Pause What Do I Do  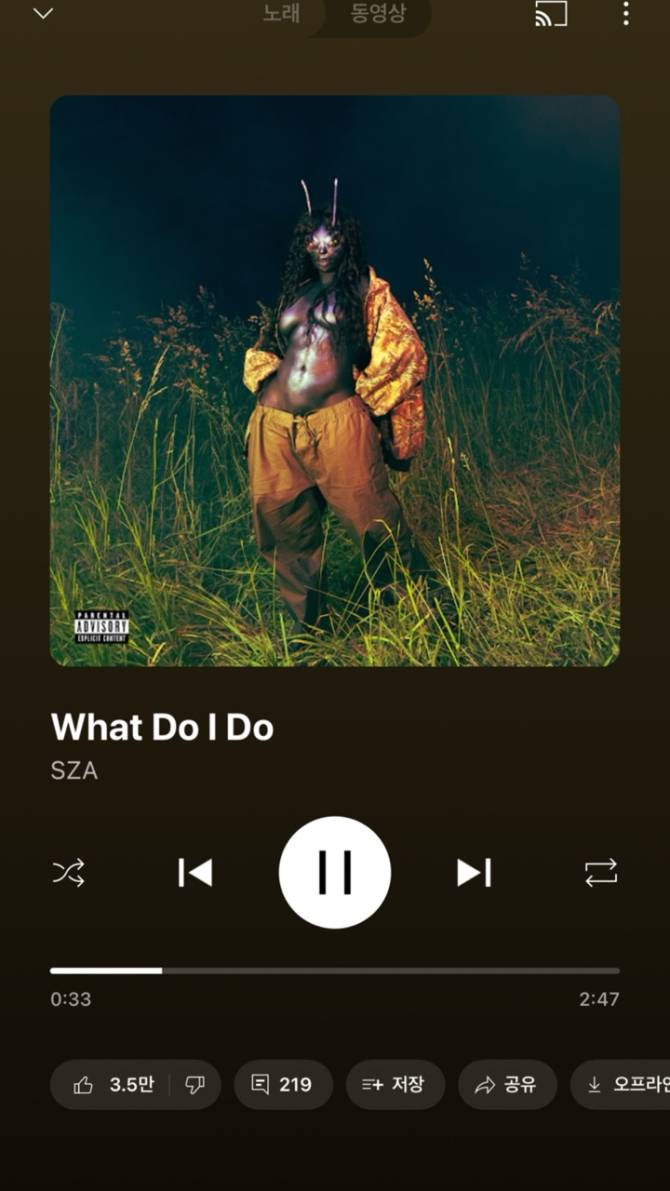pos(335,873)
